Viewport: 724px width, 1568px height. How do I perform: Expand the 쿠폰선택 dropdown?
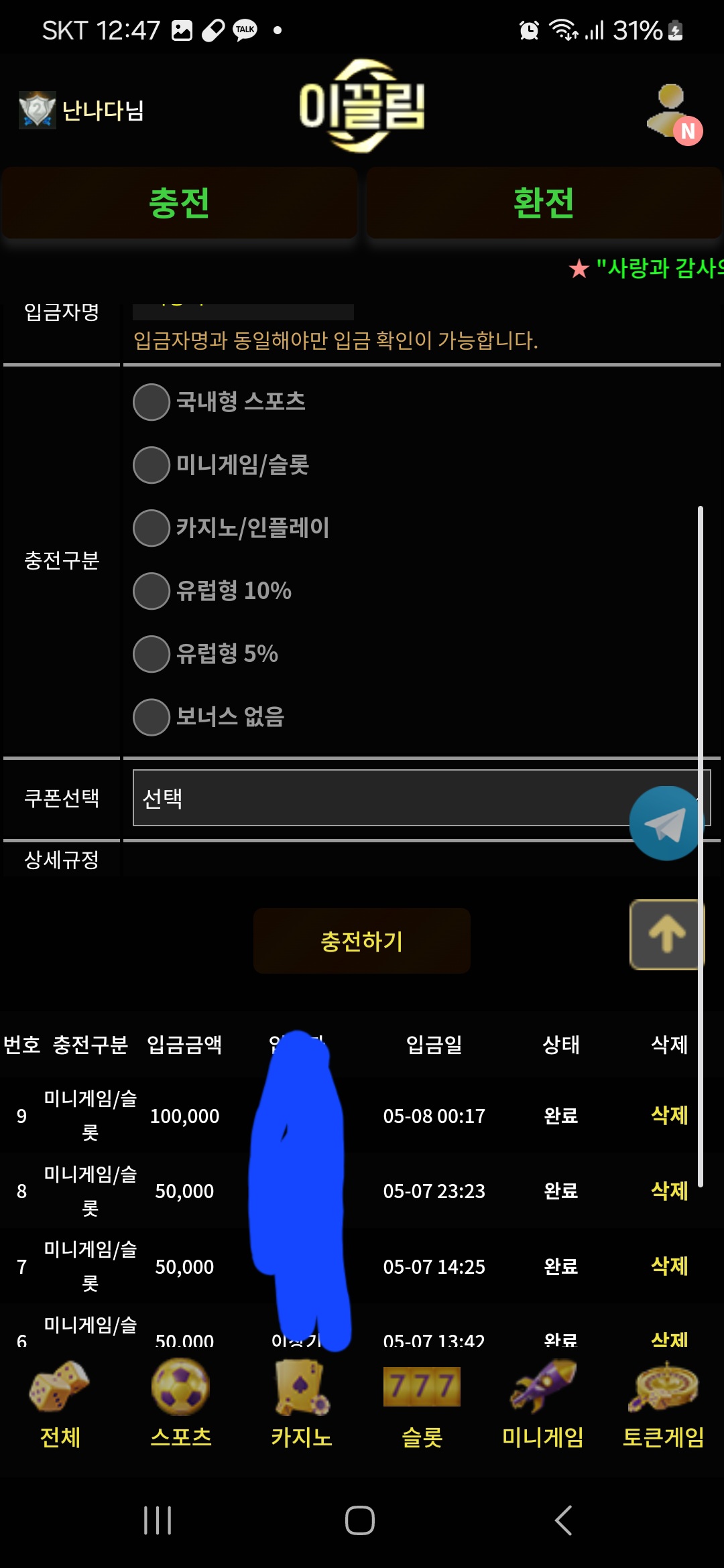pyautogui.click(x=382, y=797)
